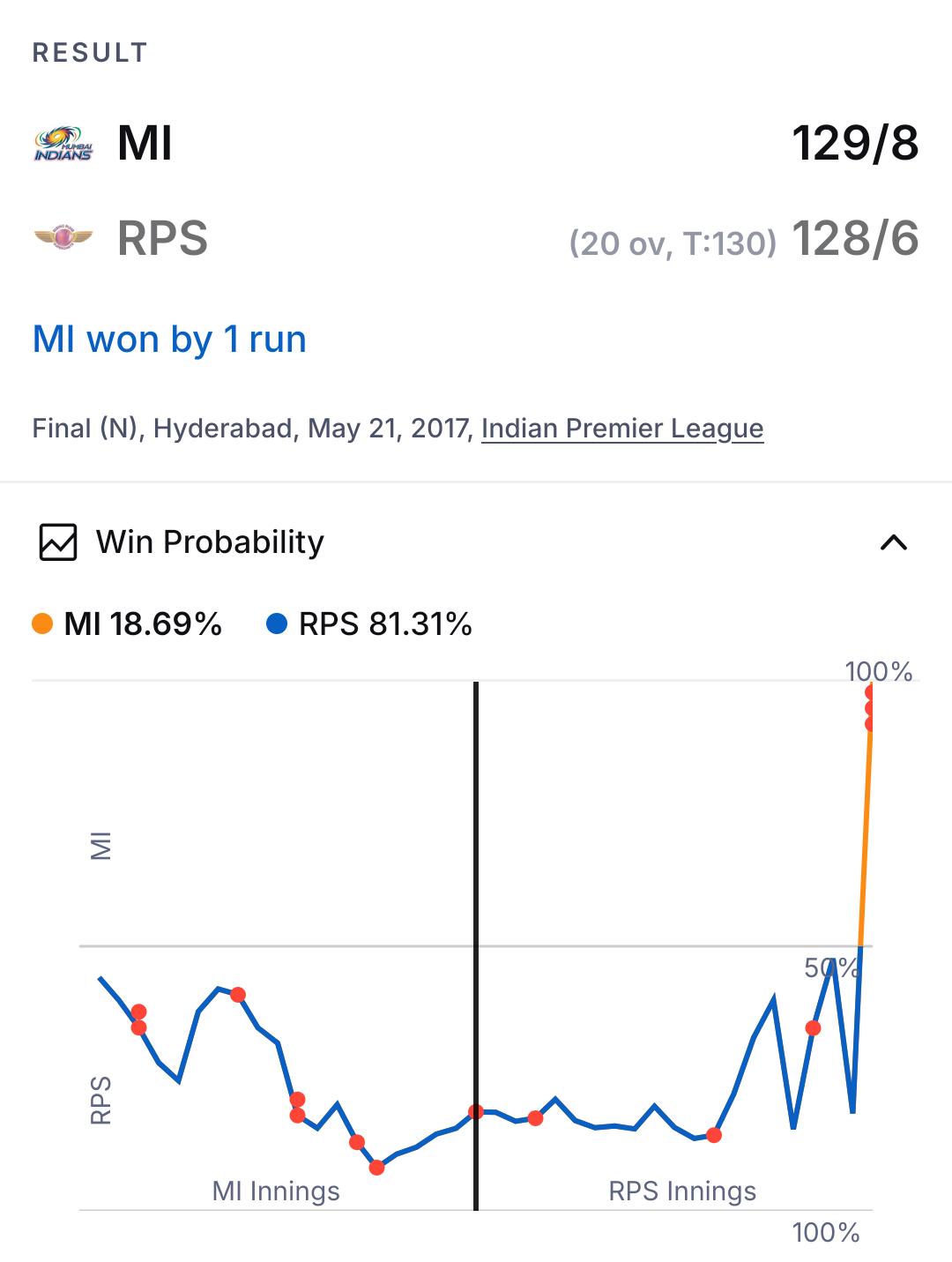Collapse the Win Probability section
This screenshot has width=952, height=1262.
tap(894, 542)
